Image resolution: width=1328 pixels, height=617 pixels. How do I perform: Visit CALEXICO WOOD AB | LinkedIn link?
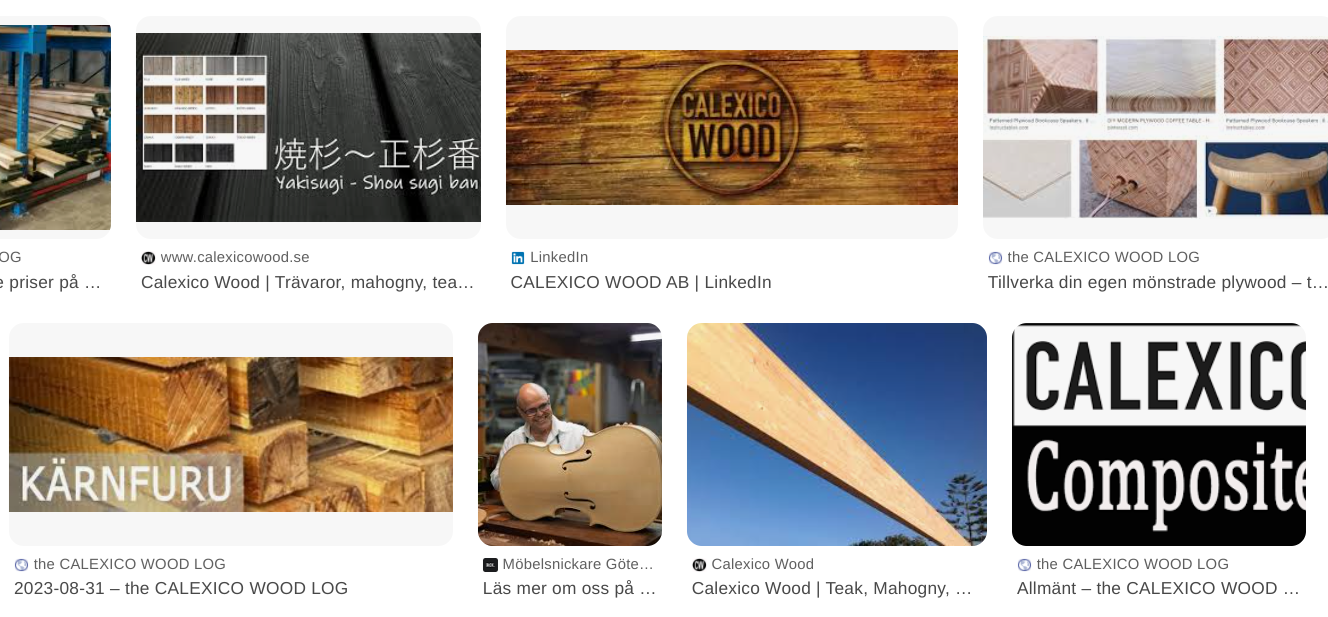click(x=640, y=282)
